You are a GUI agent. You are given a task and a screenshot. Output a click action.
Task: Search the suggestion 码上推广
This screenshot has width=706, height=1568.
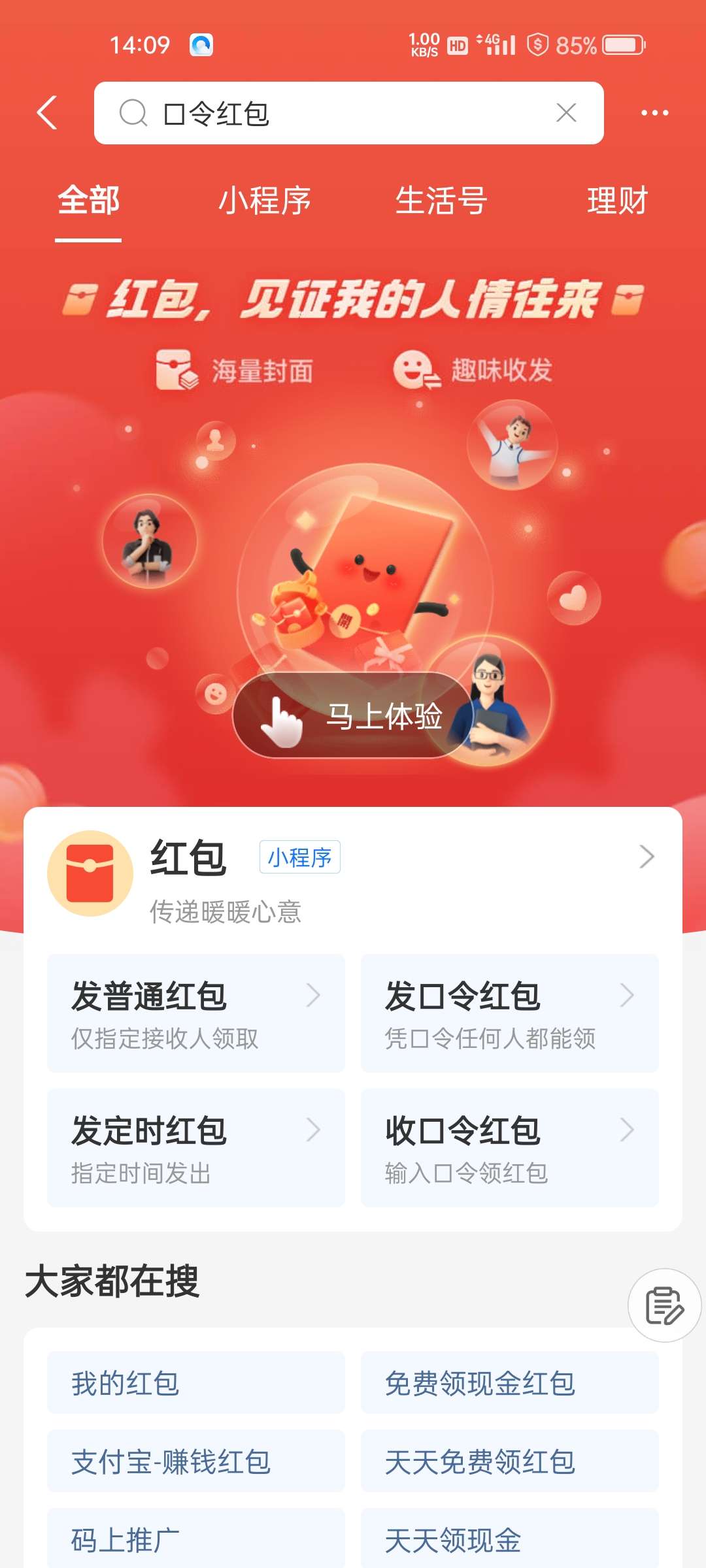pyautogui.click(x=196, y=1539)
